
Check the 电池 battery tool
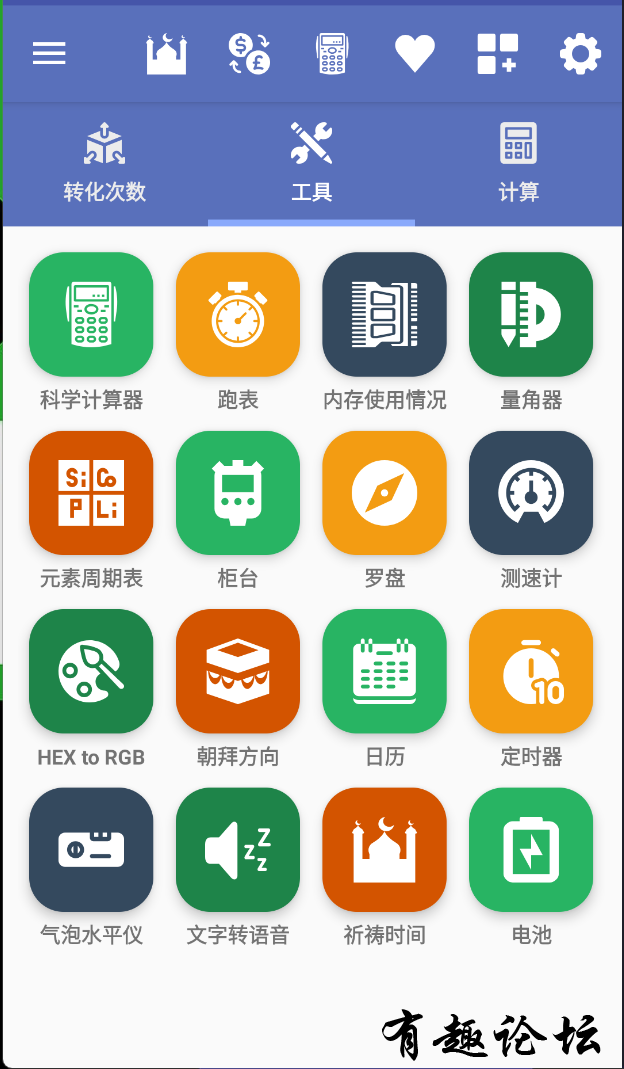531,850
